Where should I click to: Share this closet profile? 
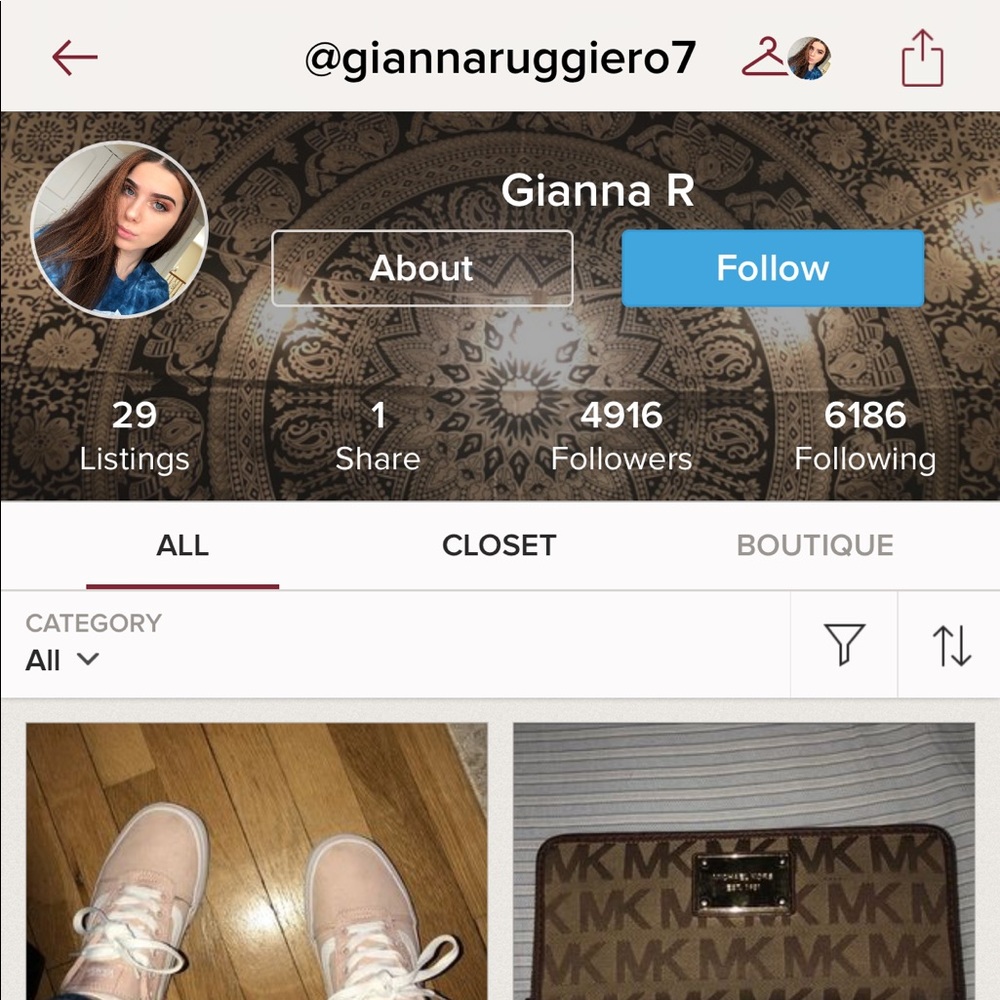[922, 59]
